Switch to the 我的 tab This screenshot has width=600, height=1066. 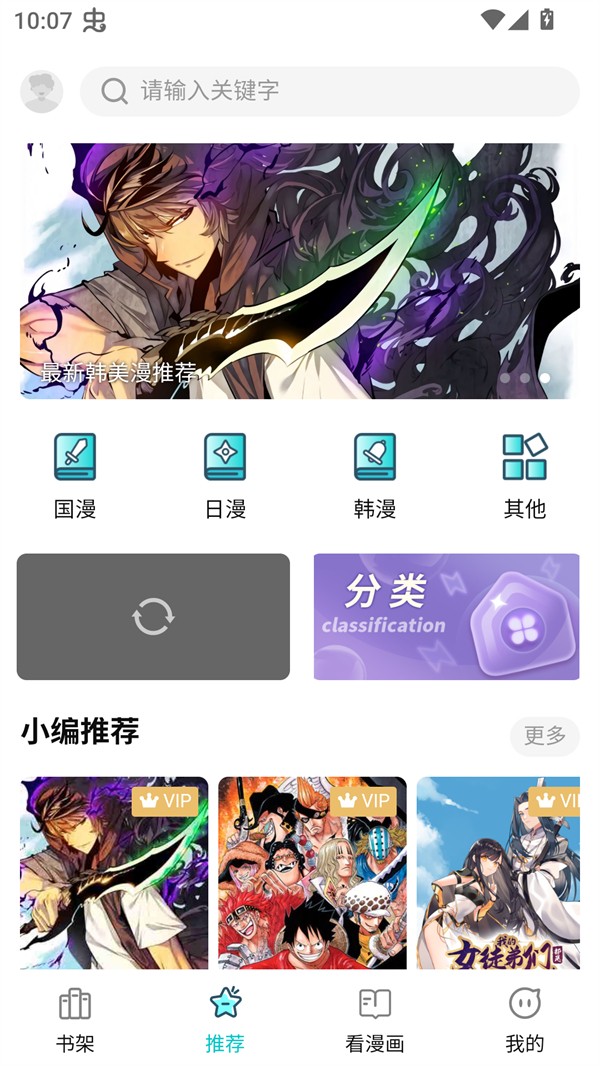click(x=524, y=1020)
